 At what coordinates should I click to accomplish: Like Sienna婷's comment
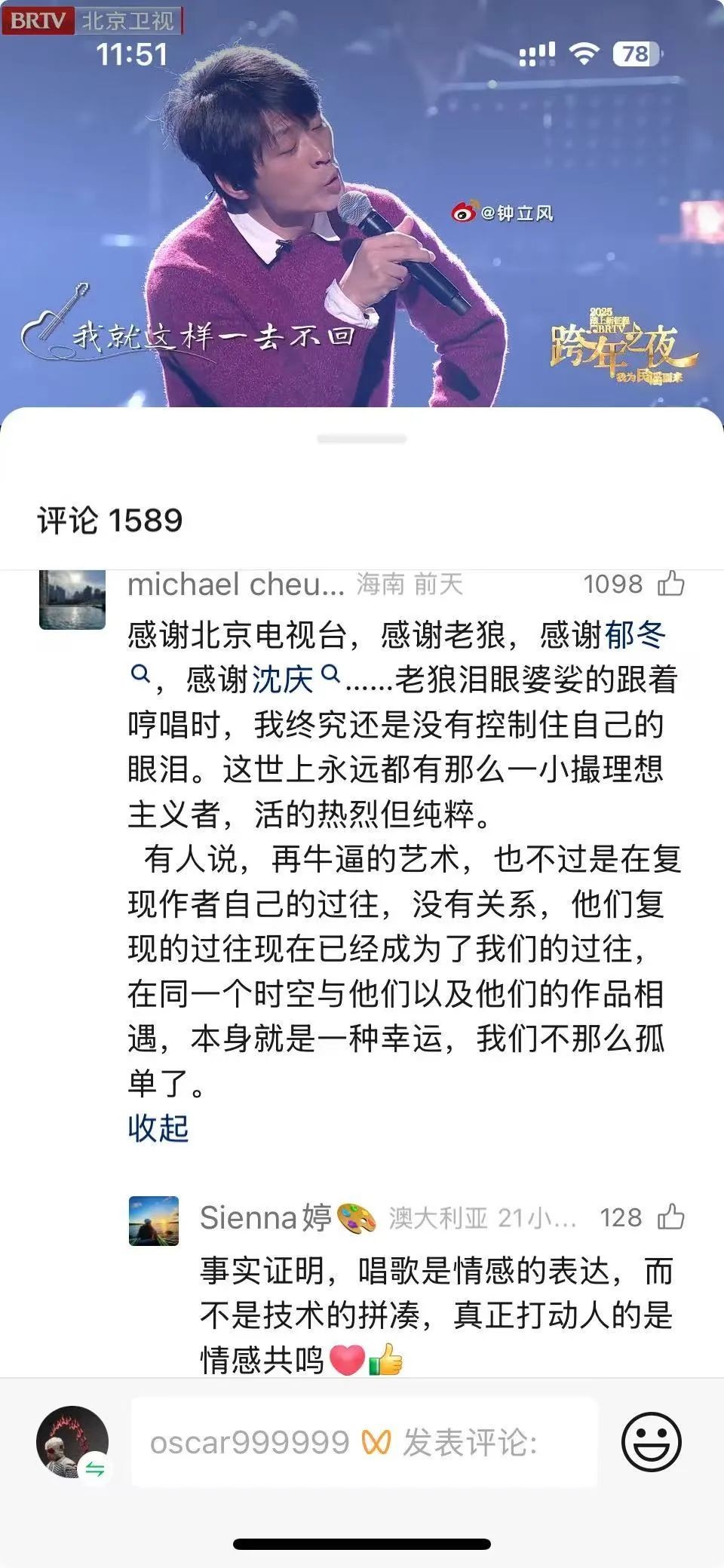pyautogui.click(x=670, y=1217)
